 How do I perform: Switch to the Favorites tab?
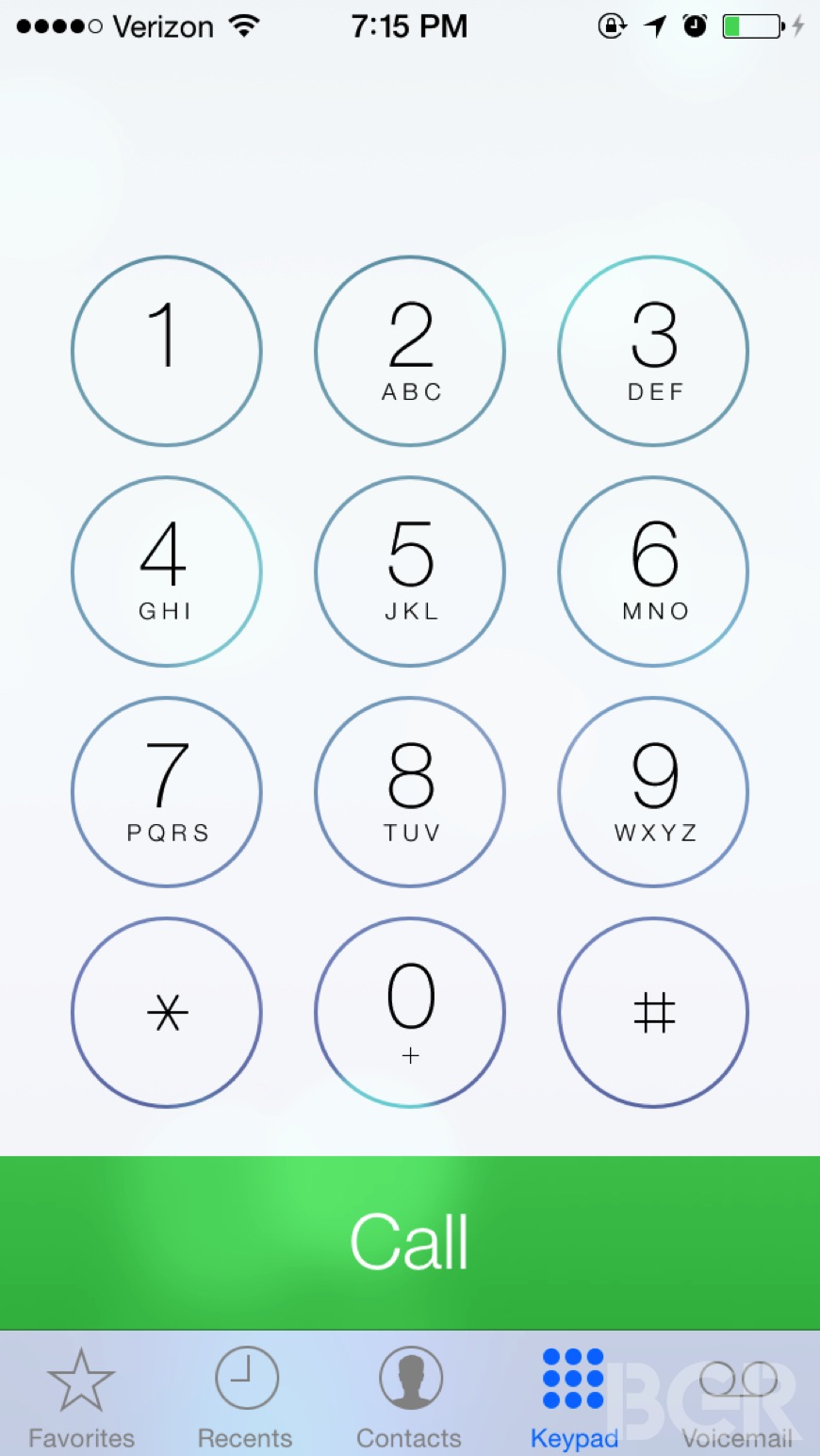82,1398
